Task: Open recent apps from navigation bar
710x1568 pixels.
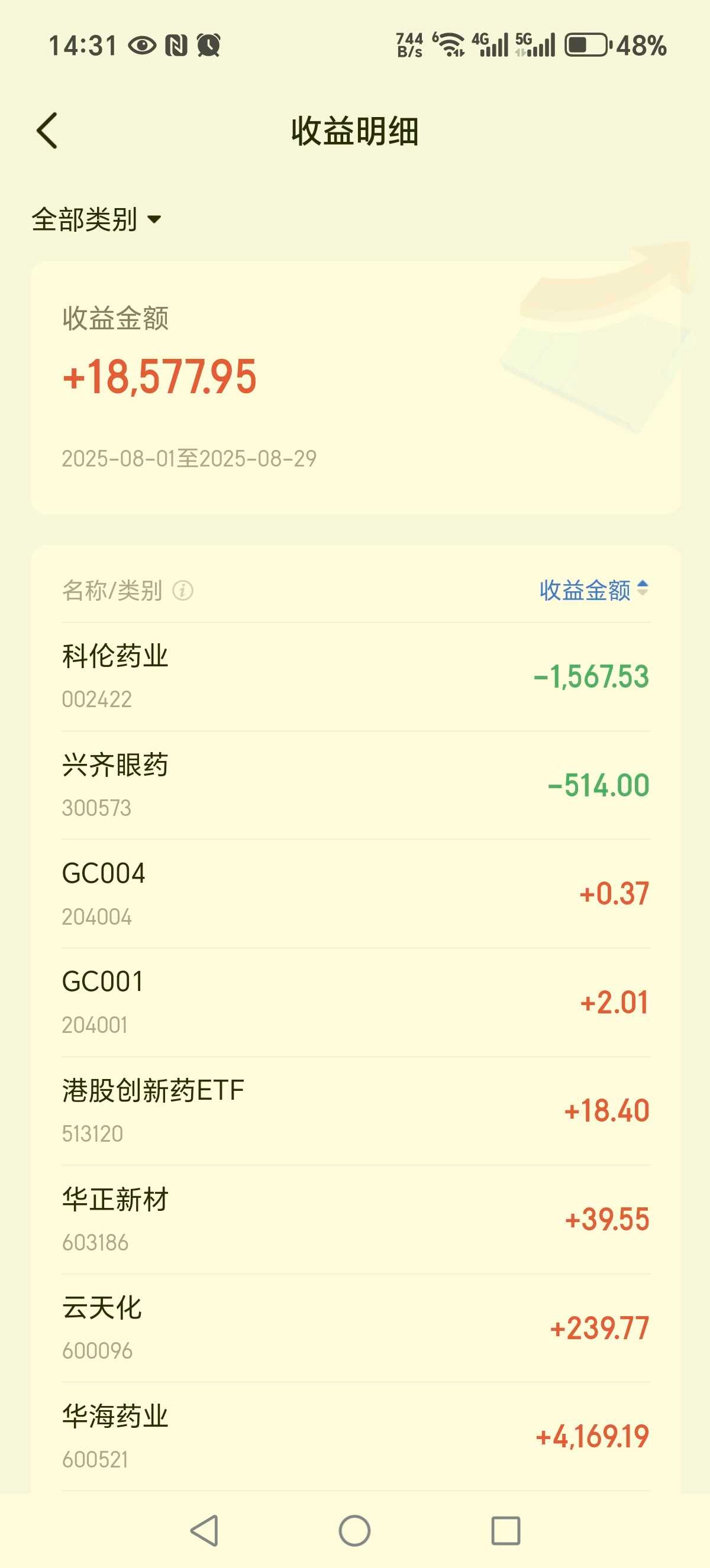Action: [x=505, y=1530]
